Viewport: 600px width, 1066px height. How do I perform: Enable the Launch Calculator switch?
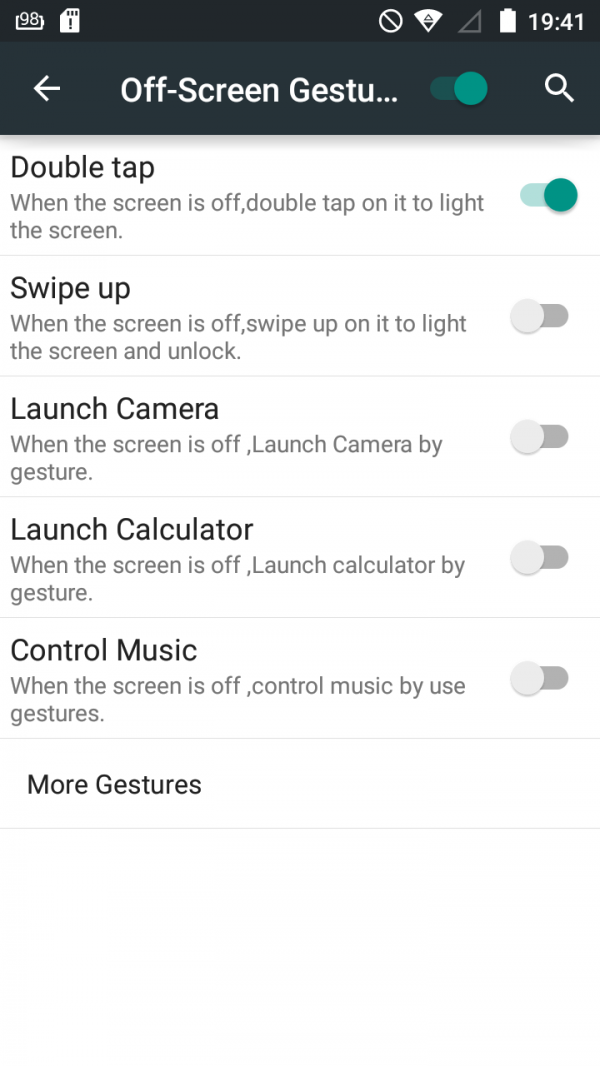[540, 558]
